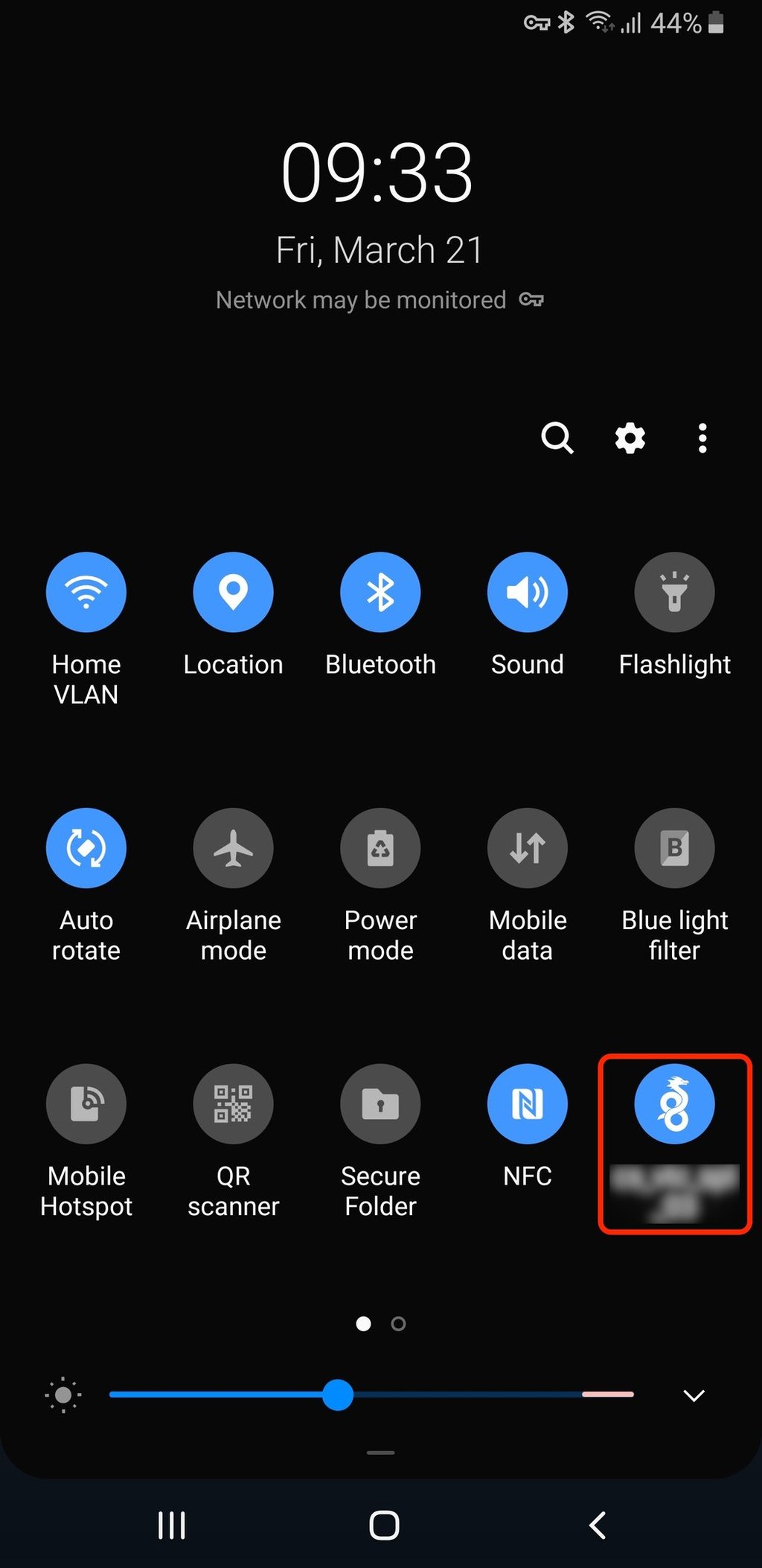Enable the Blue light filter
Screen dimensions: 762x1568
coord(674,848)
